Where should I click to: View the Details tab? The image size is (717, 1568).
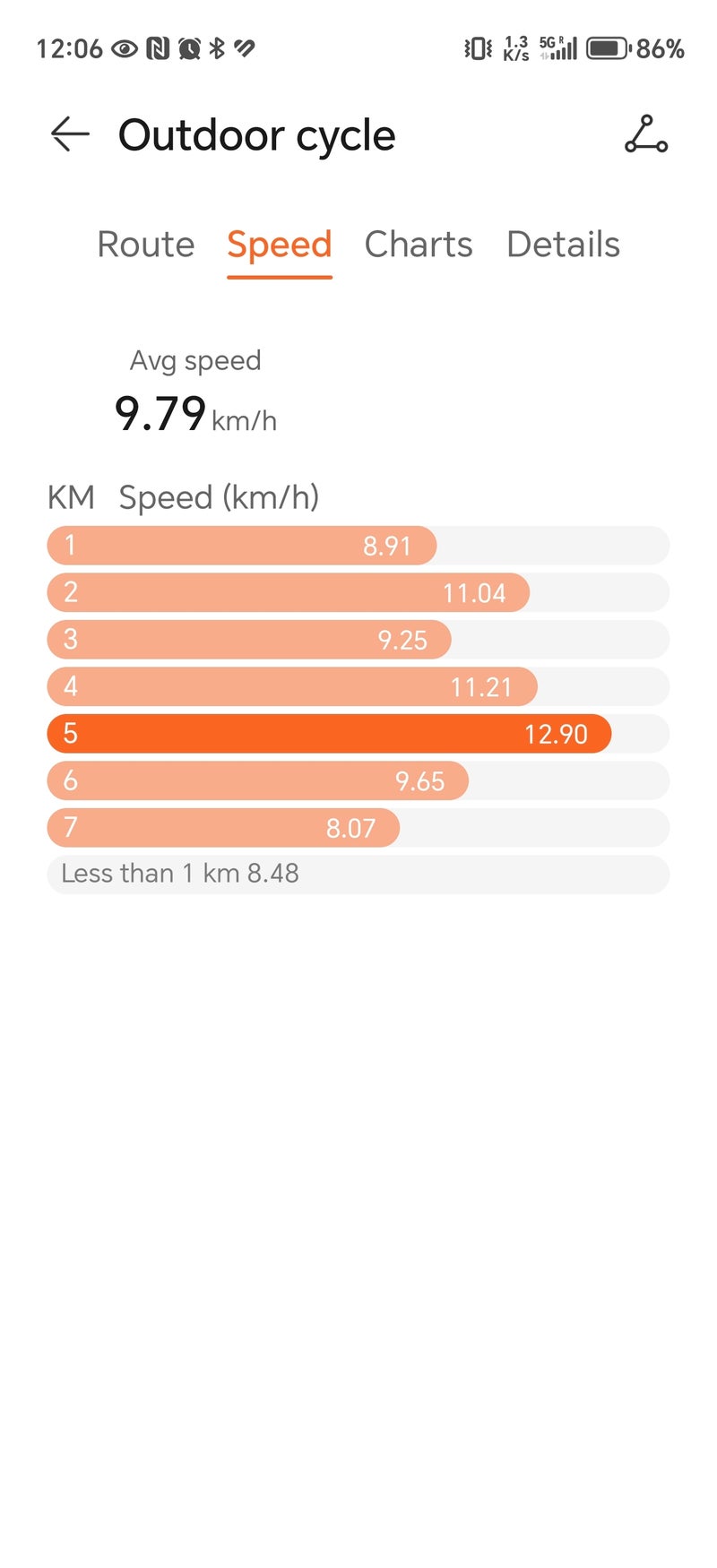(563, 245)
